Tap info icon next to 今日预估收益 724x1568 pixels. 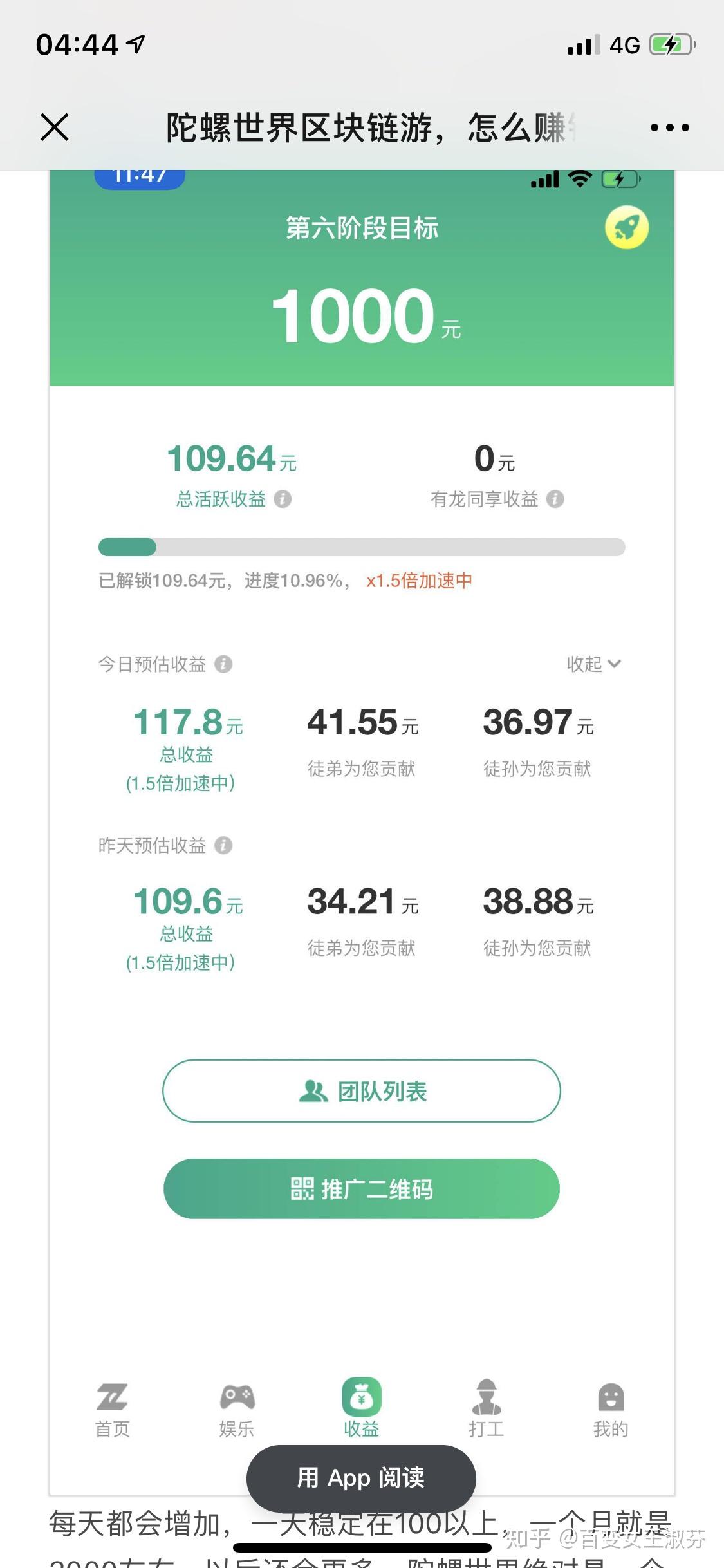click(x=225, y=664)
